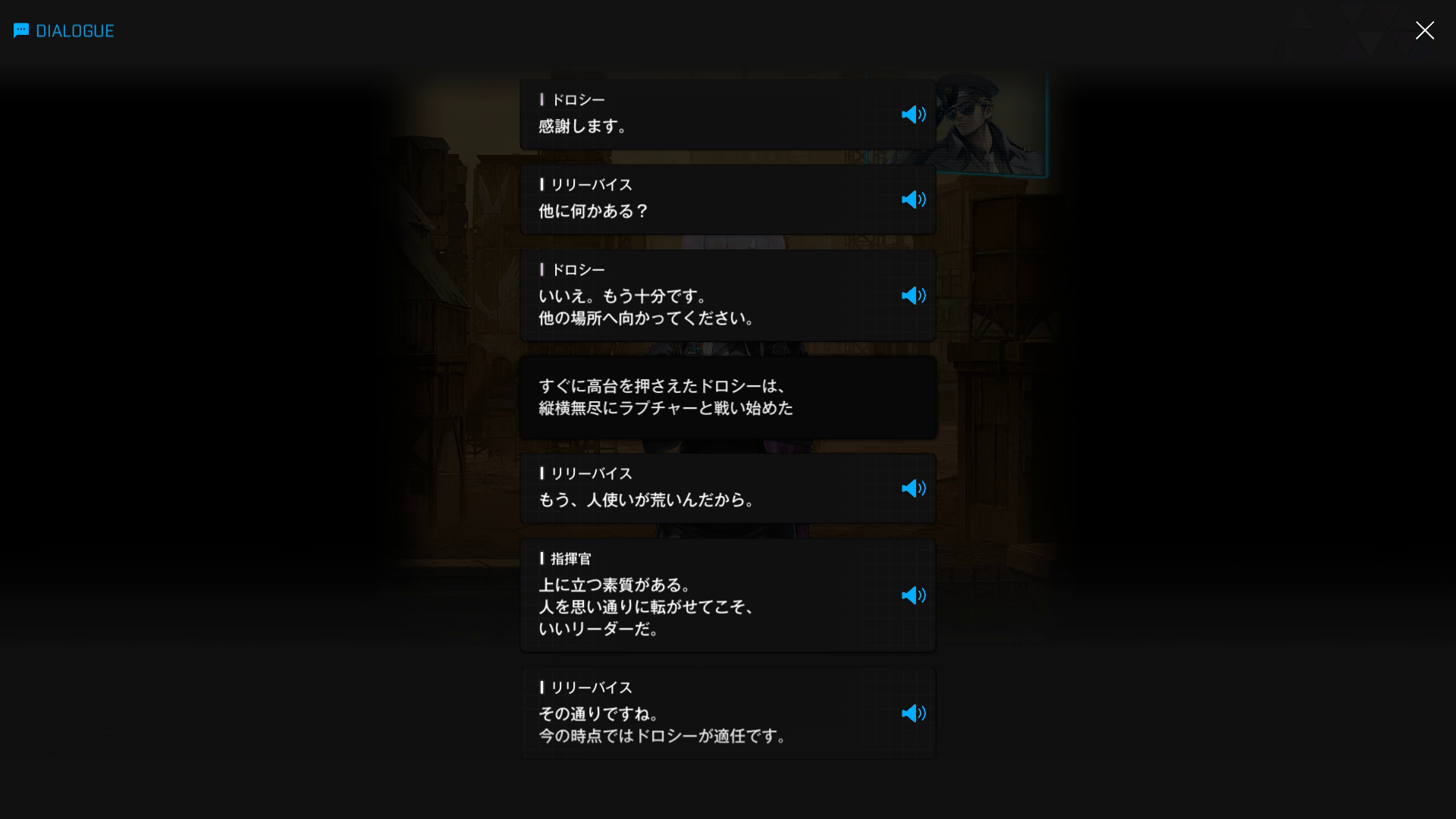This screenshot has height=819, width=1456.
Task: Play 指揮官's line 上に立つ素質がある
Action: click(x=913, y=595)
